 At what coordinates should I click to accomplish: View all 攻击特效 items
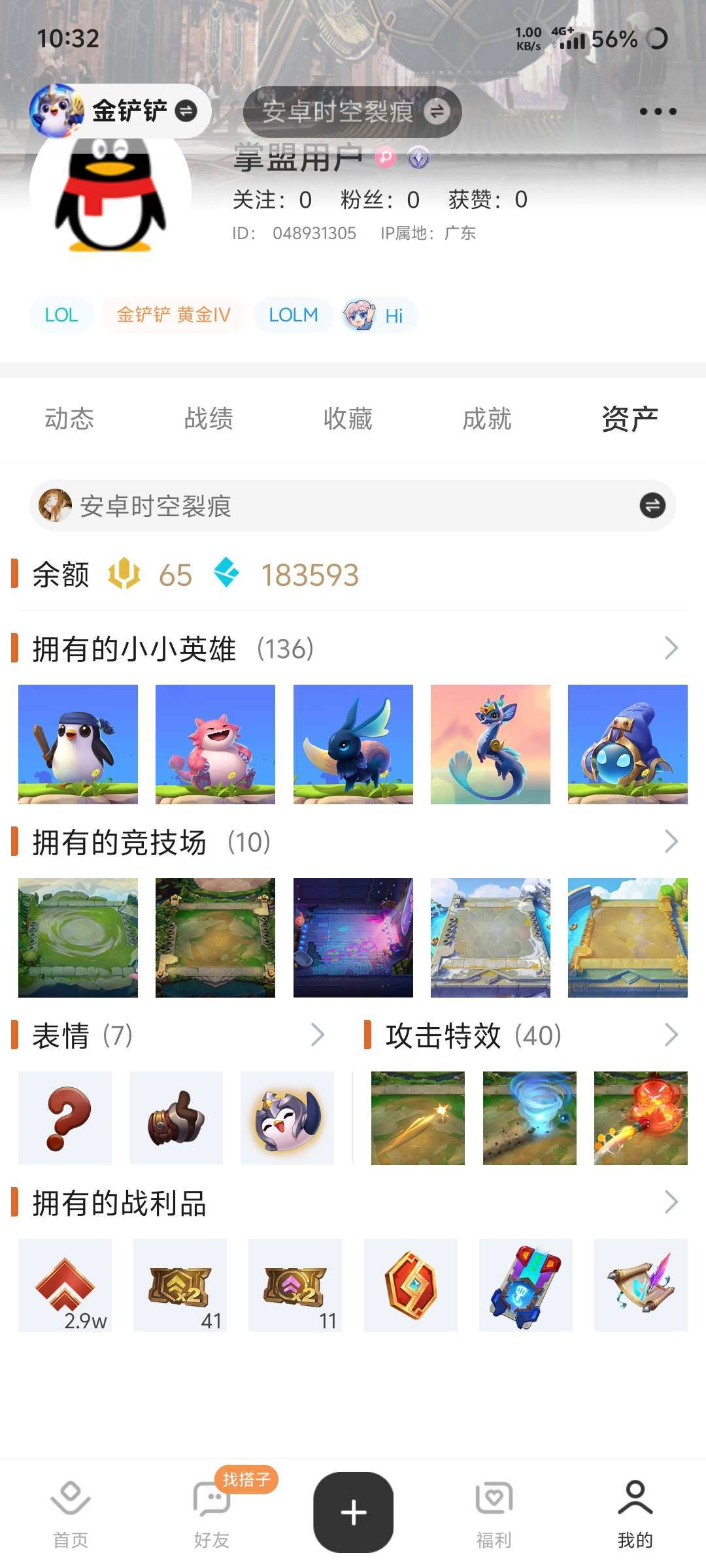point(671,1035)
